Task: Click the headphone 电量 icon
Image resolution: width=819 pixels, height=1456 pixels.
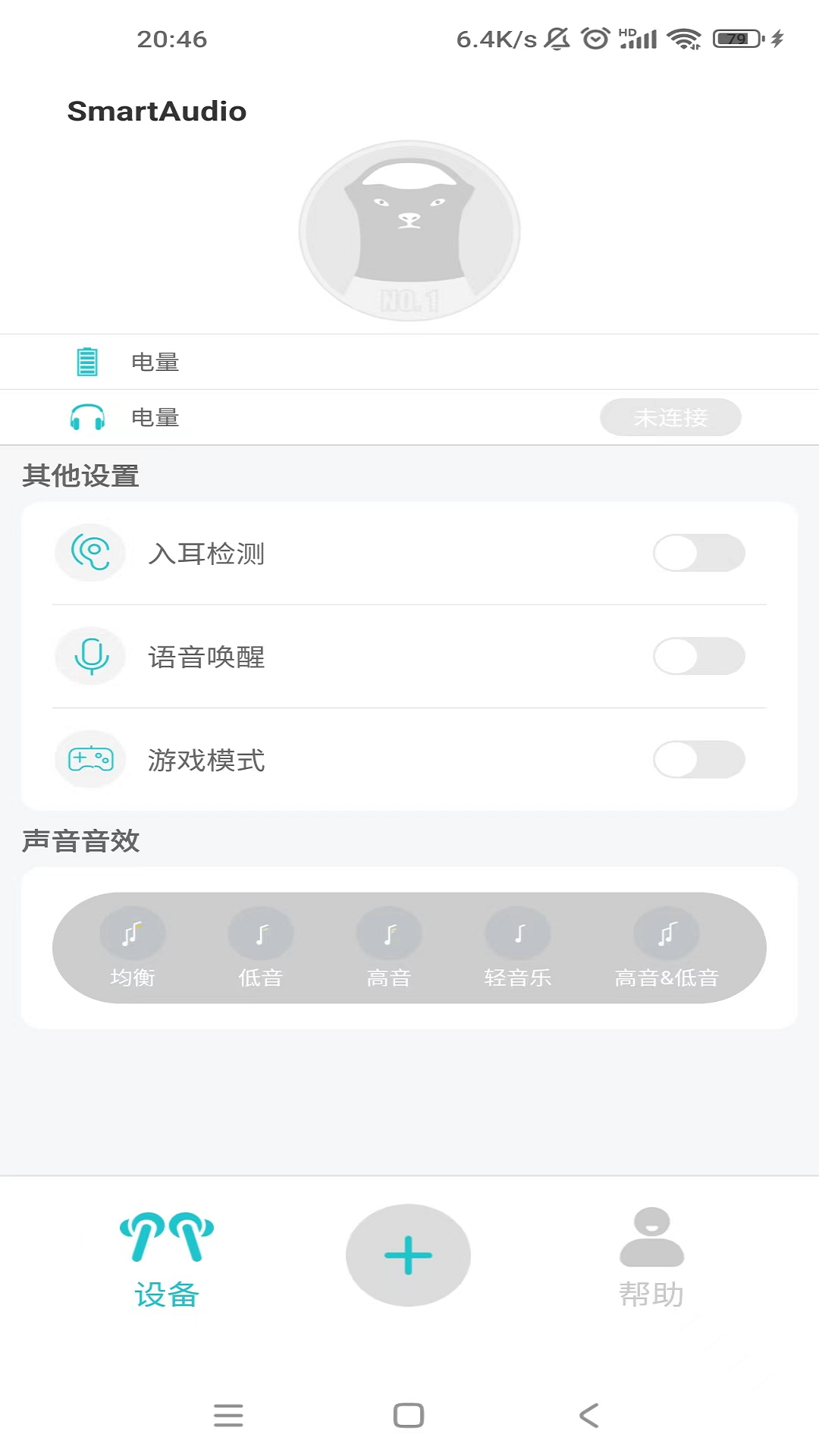Action: click(x=88, y=417)
